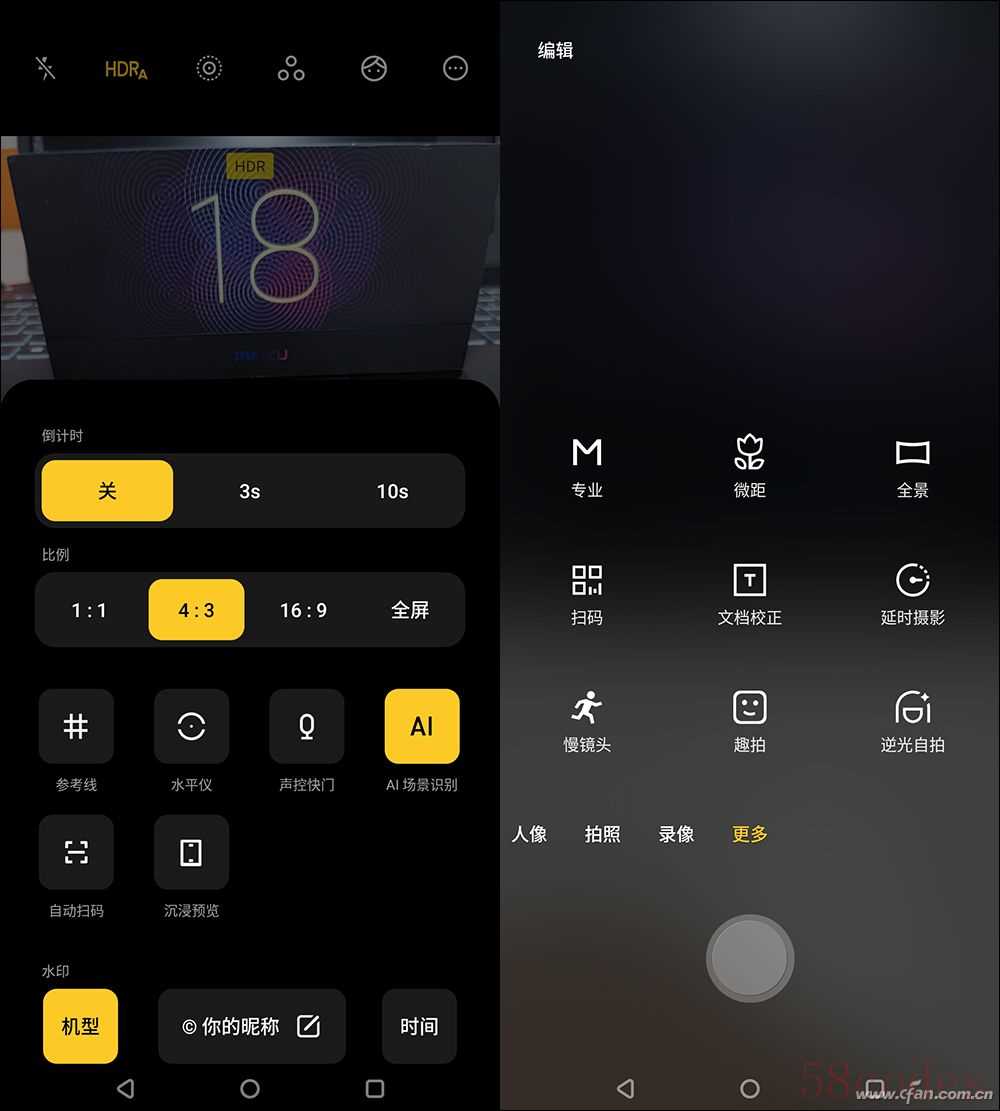This screenshot has width=1000, height=1111.
Task: Open 专业 pro mode
Action: (587, 466)
